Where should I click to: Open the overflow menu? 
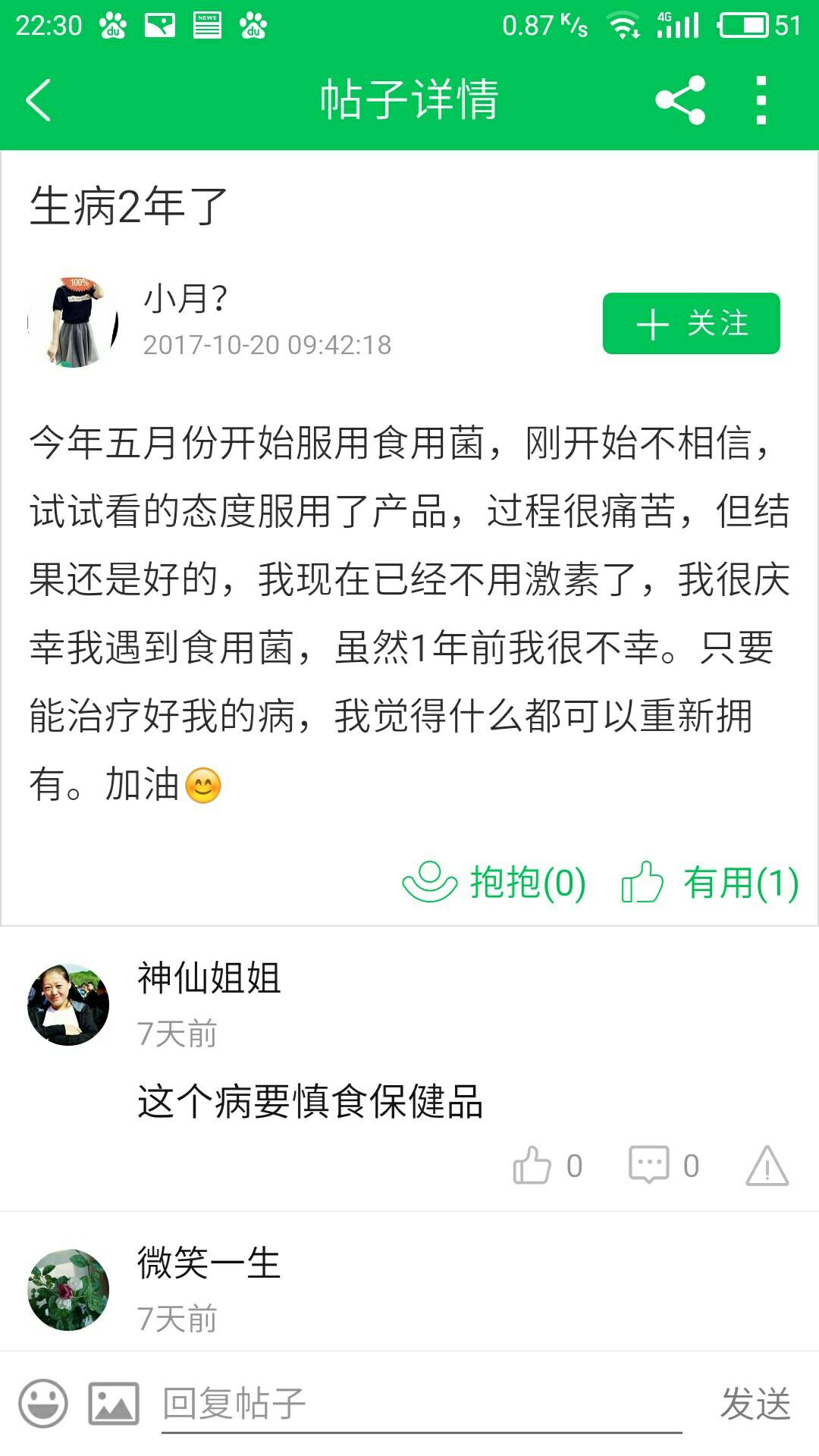point(761,100)
